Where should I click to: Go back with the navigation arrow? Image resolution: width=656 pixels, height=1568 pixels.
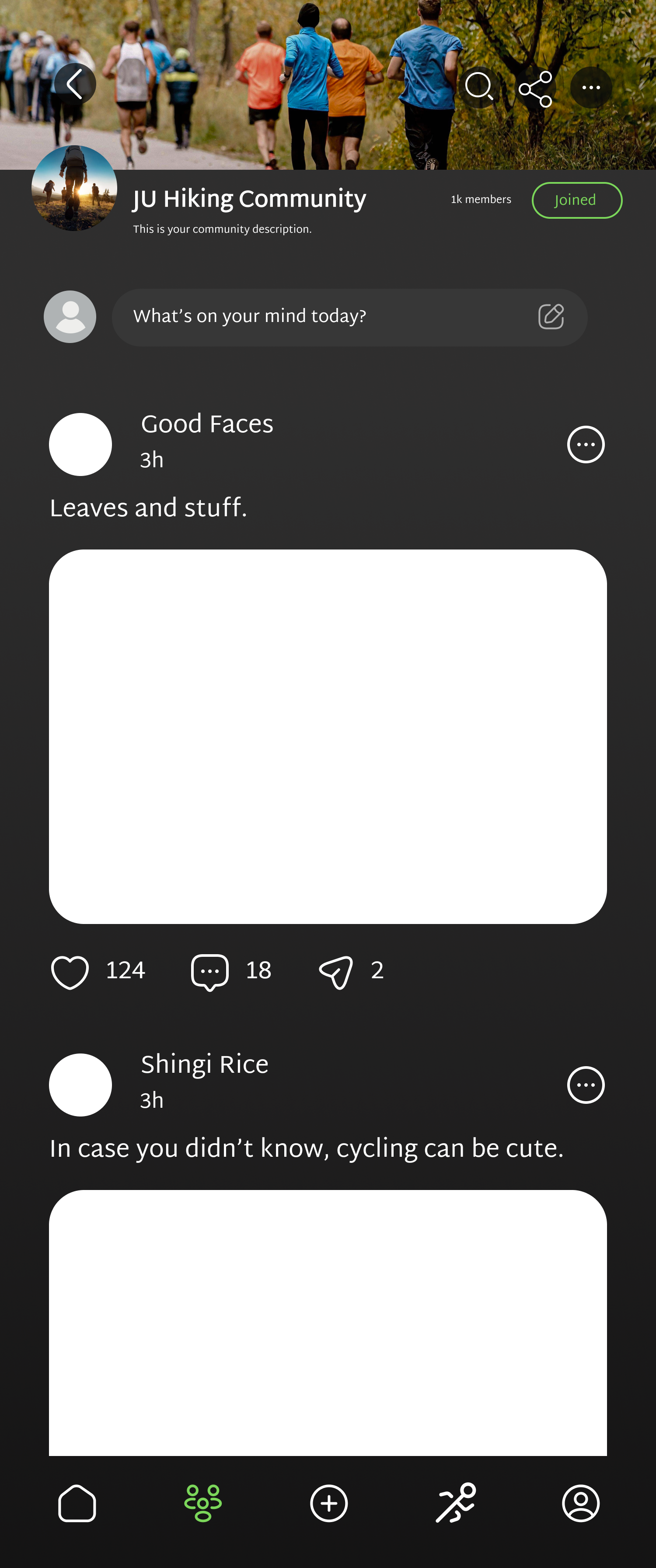pyautogui.click(x=76, y=84)
